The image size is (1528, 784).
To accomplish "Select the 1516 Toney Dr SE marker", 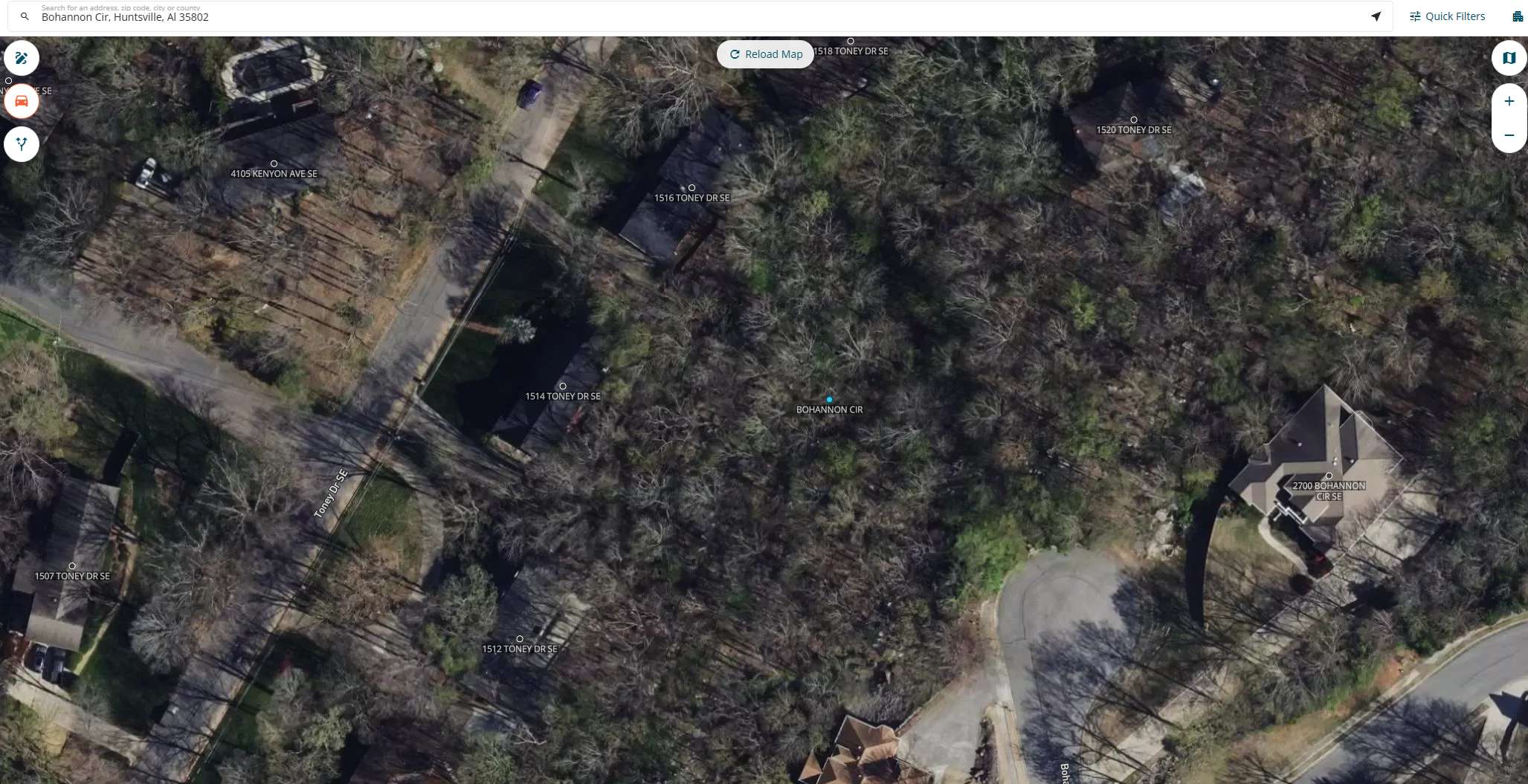I will click(692, 188).
